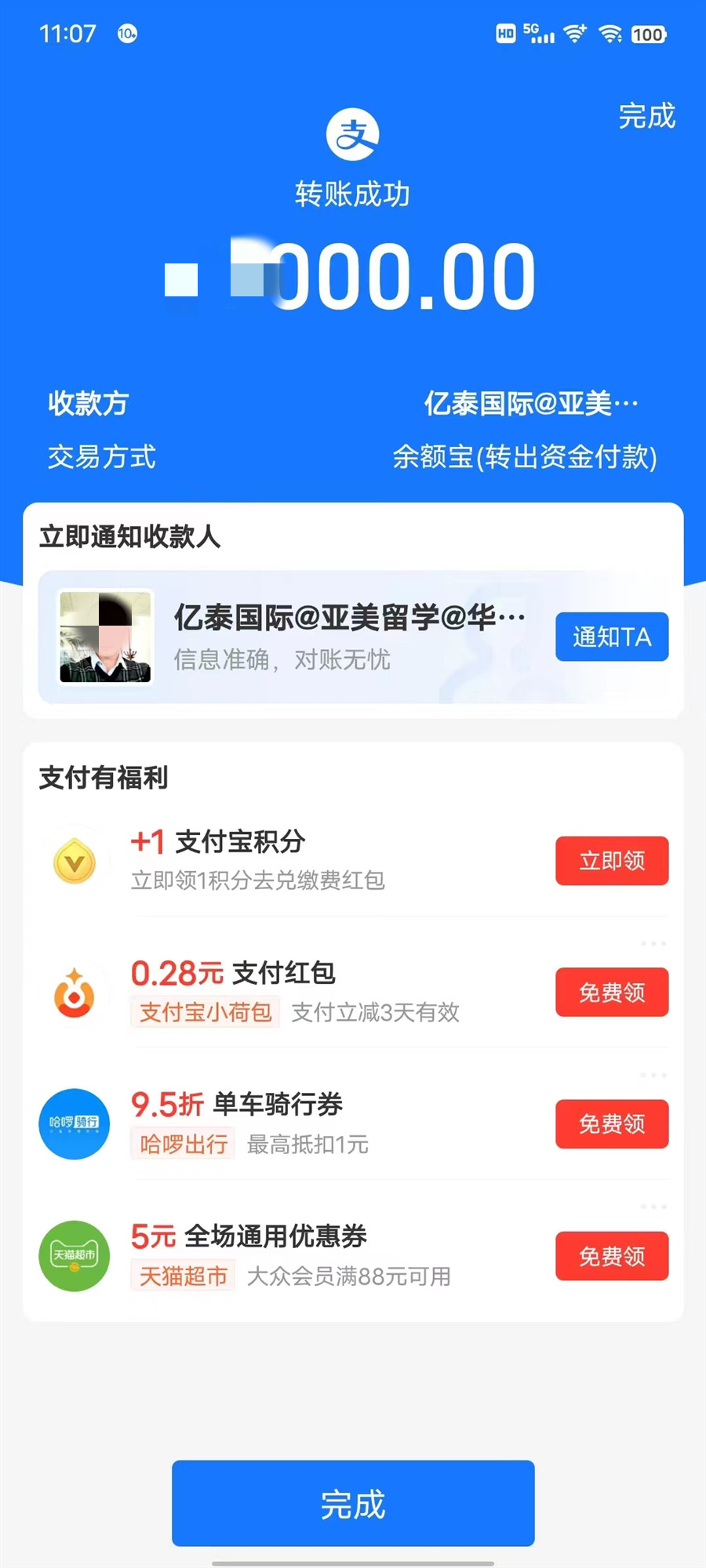
Task: Click the Alipay logo icon
Action: click(x=352, y=133)
